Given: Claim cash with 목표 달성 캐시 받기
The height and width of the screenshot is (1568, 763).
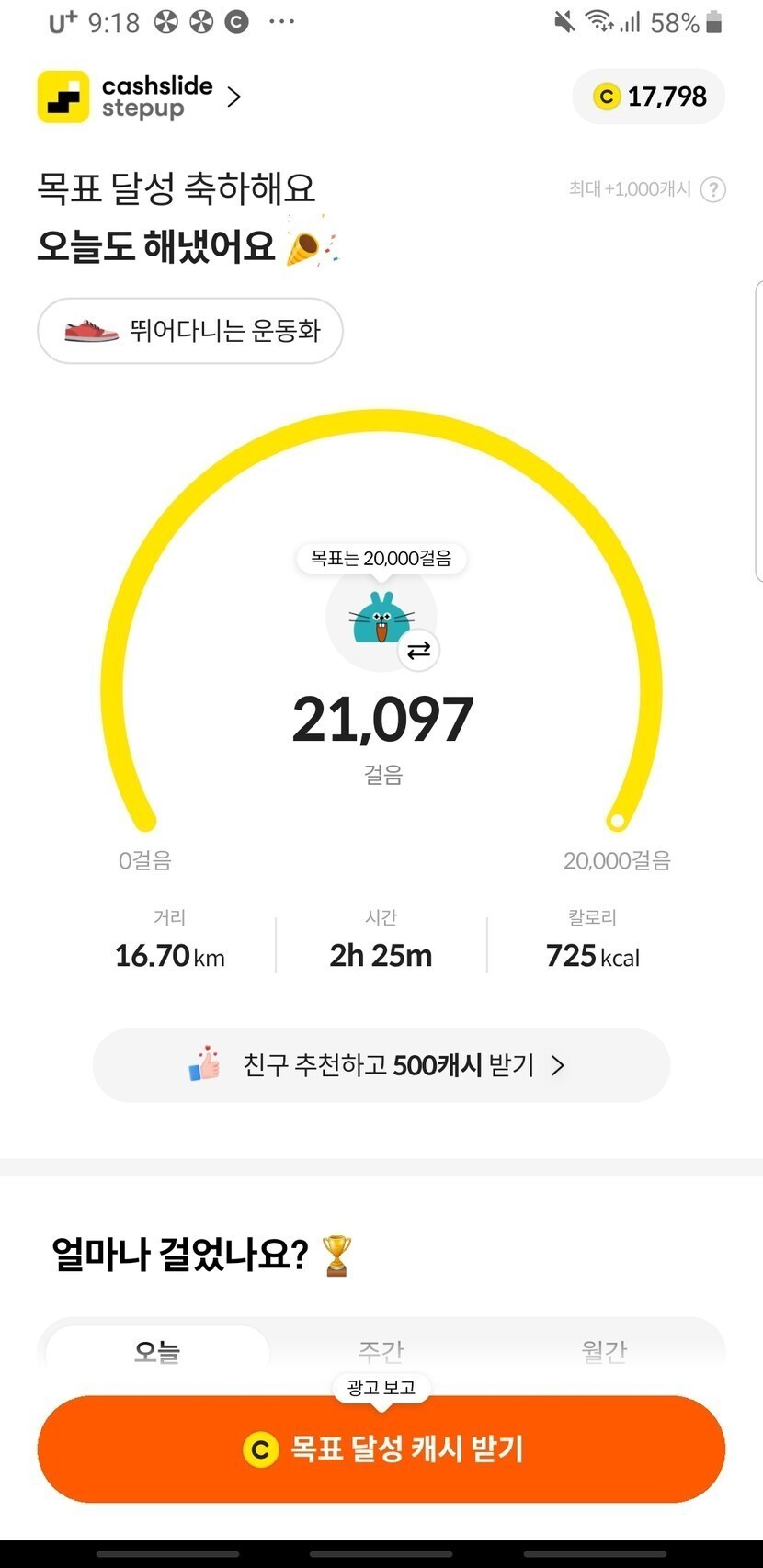Looking at the screenshot, I should [x=381, y=1449].
